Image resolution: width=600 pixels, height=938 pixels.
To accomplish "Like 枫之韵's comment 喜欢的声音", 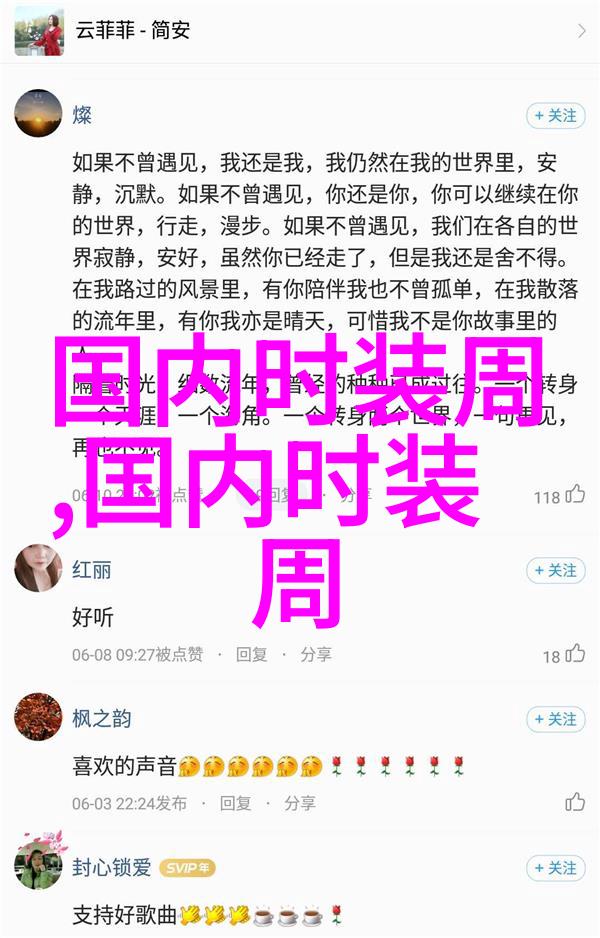I will click(575, 802).
